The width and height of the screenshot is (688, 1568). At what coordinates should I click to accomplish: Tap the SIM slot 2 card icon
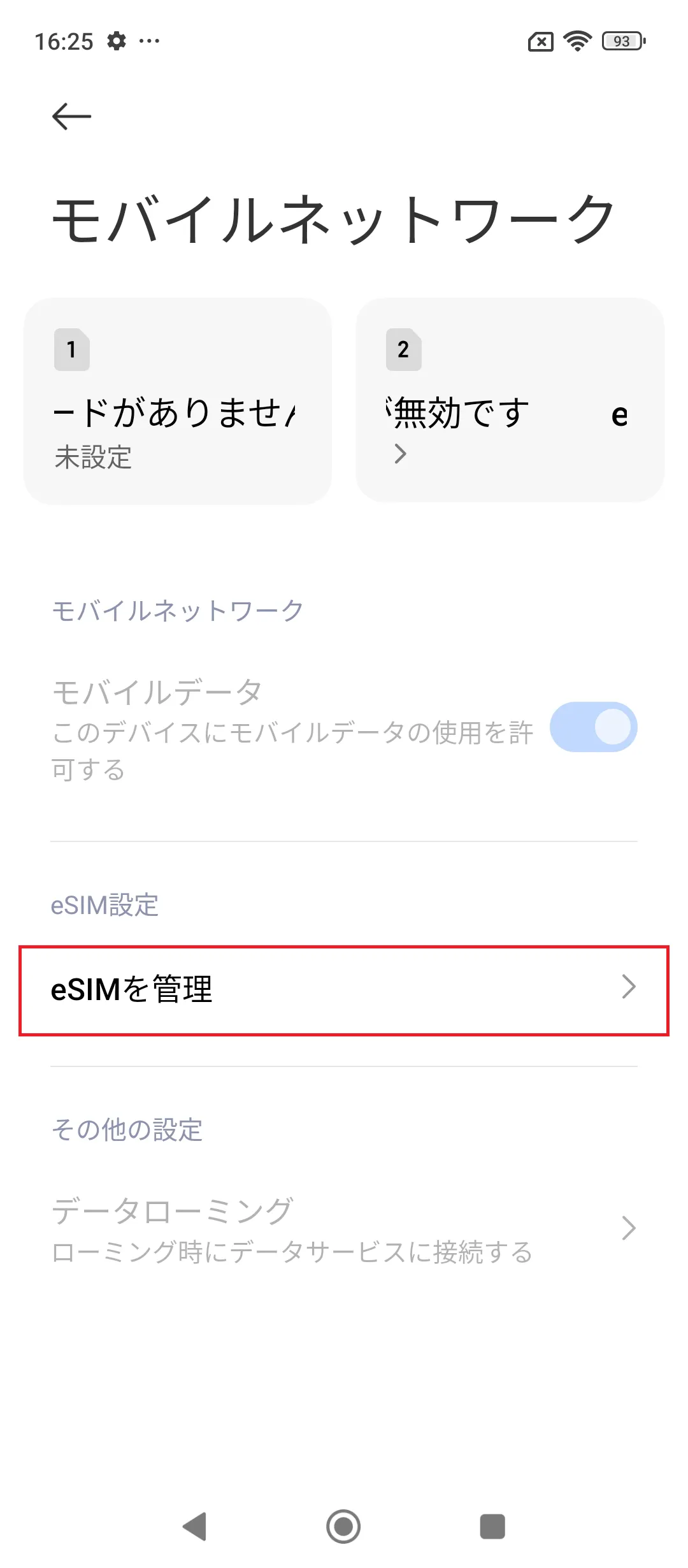click(404, 350)
